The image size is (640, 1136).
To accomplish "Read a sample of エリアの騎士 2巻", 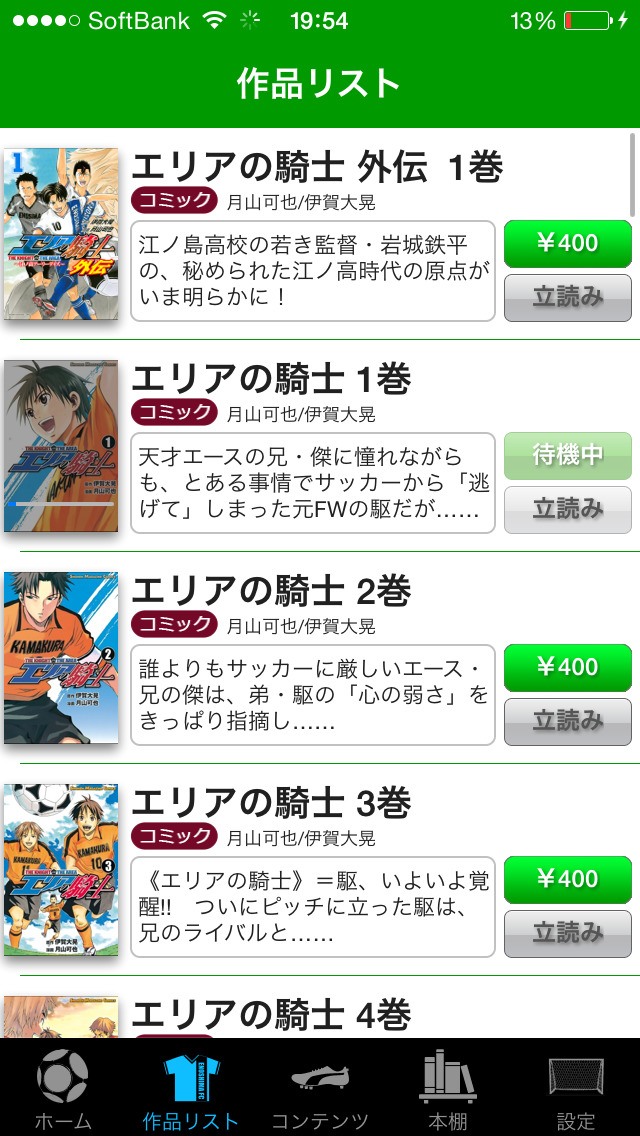I will (x=567, y=721).
